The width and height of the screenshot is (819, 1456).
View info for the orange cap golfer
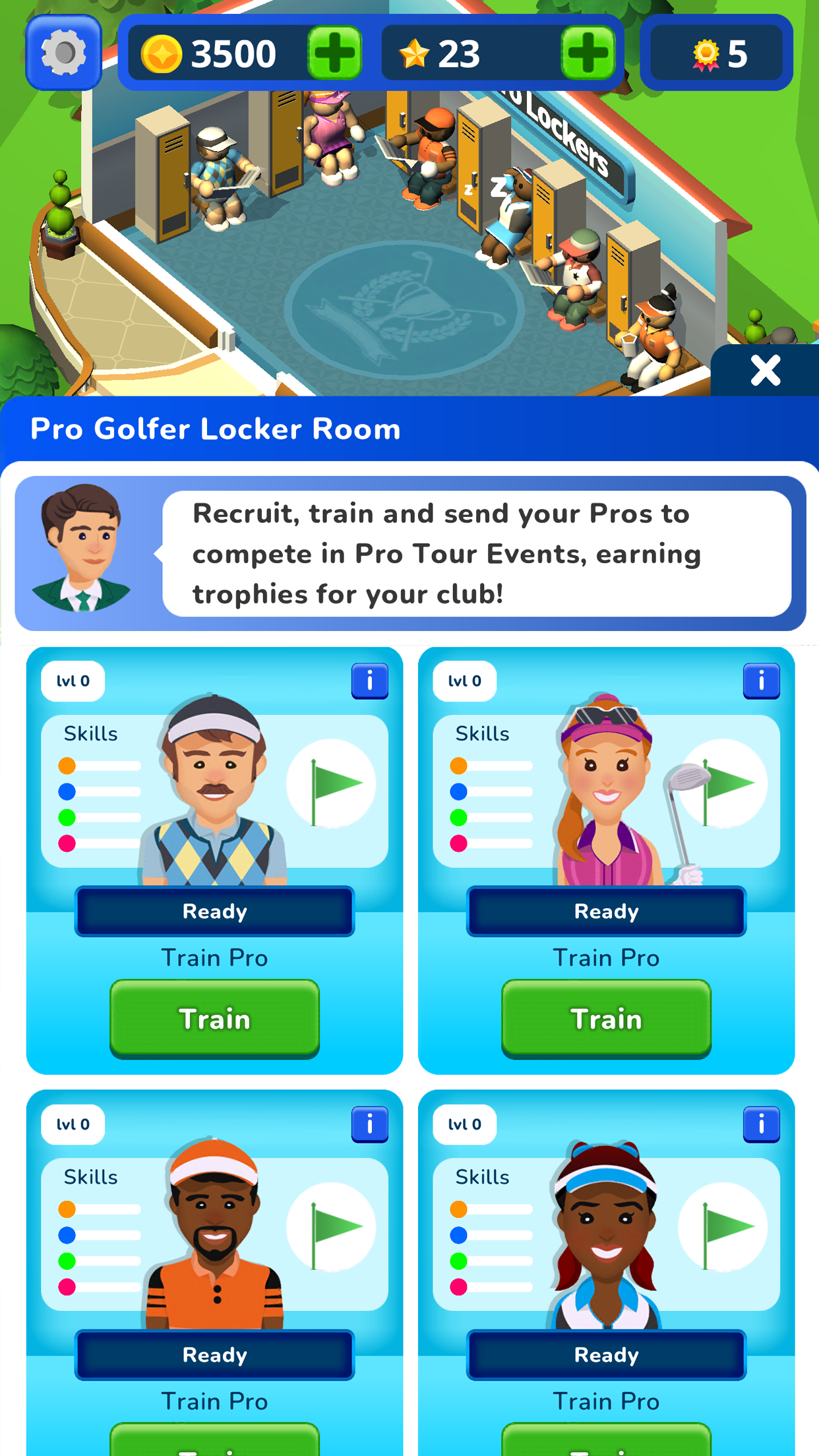(369, 1124)
